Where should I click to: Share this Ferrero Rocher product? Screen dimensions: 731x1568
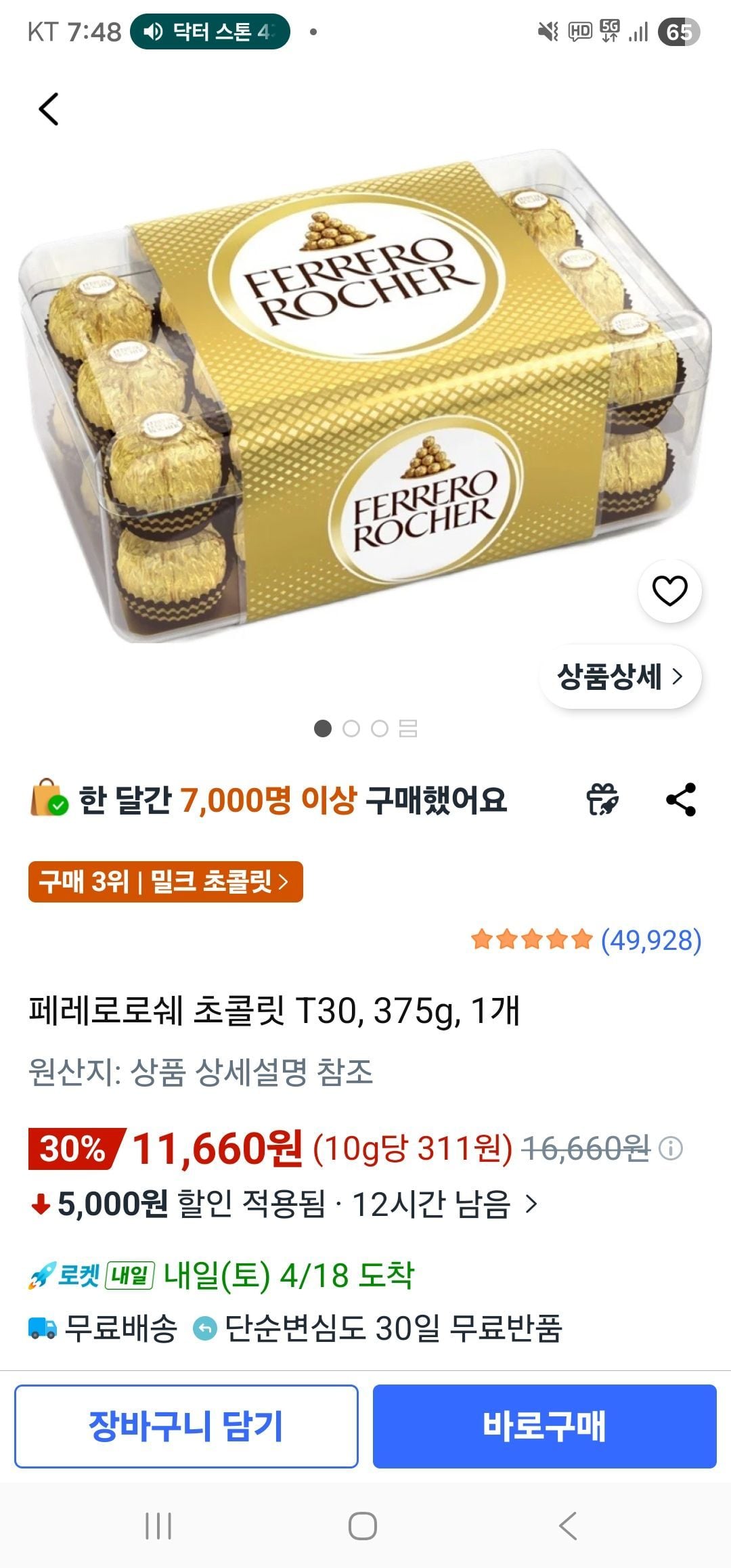[681, 800]
